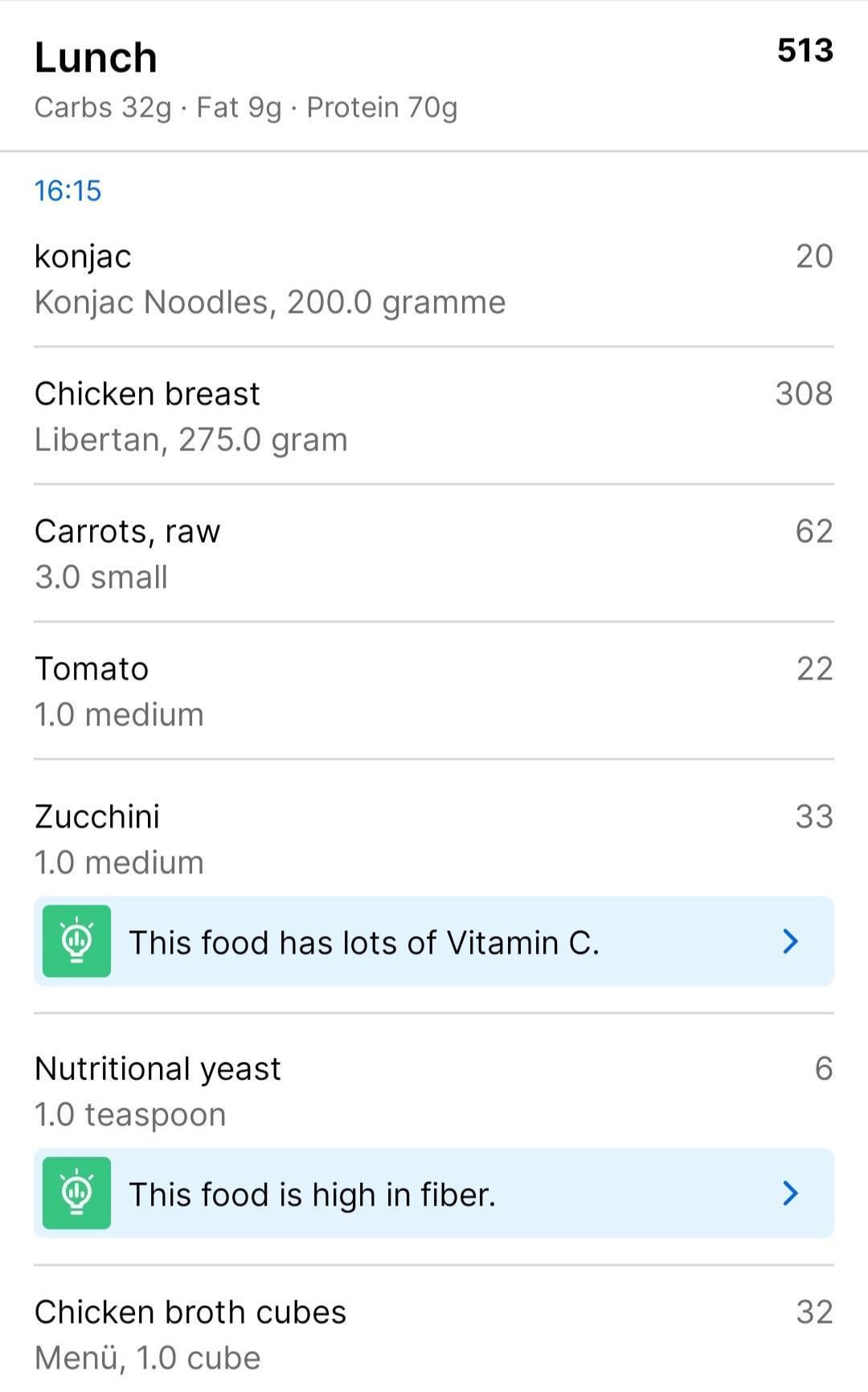The width and height of the screenshot is (868, 1392).
Task: Tap the 16:15 meal time
Action: 68,191
